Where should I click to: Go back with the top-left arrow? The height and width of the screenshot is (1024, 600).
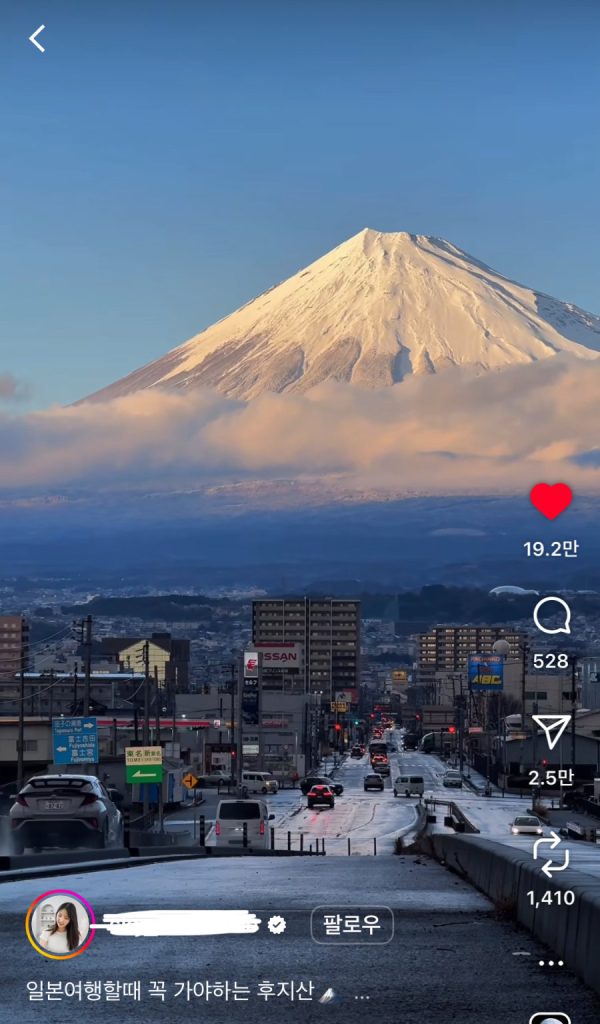(37, 39)
